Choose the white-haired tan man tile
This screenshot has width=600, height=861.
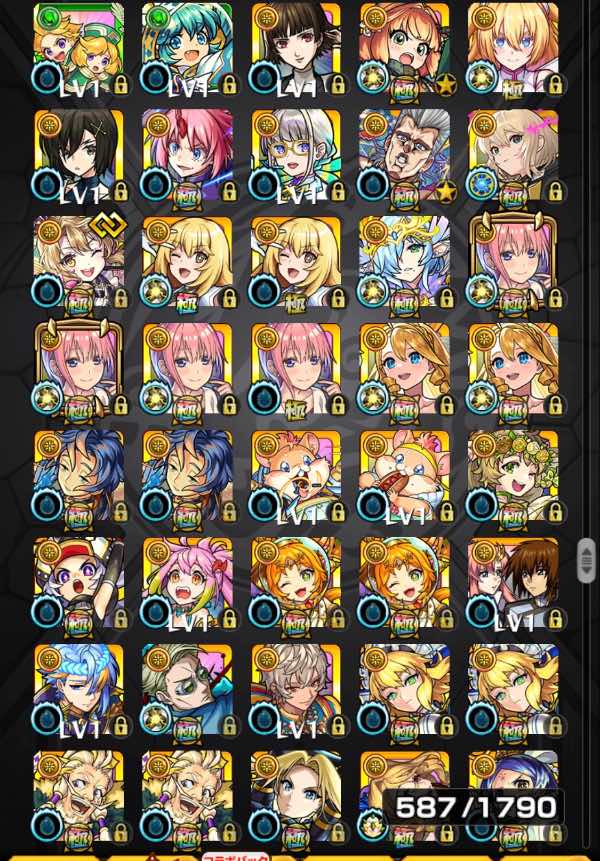point(296,690)
